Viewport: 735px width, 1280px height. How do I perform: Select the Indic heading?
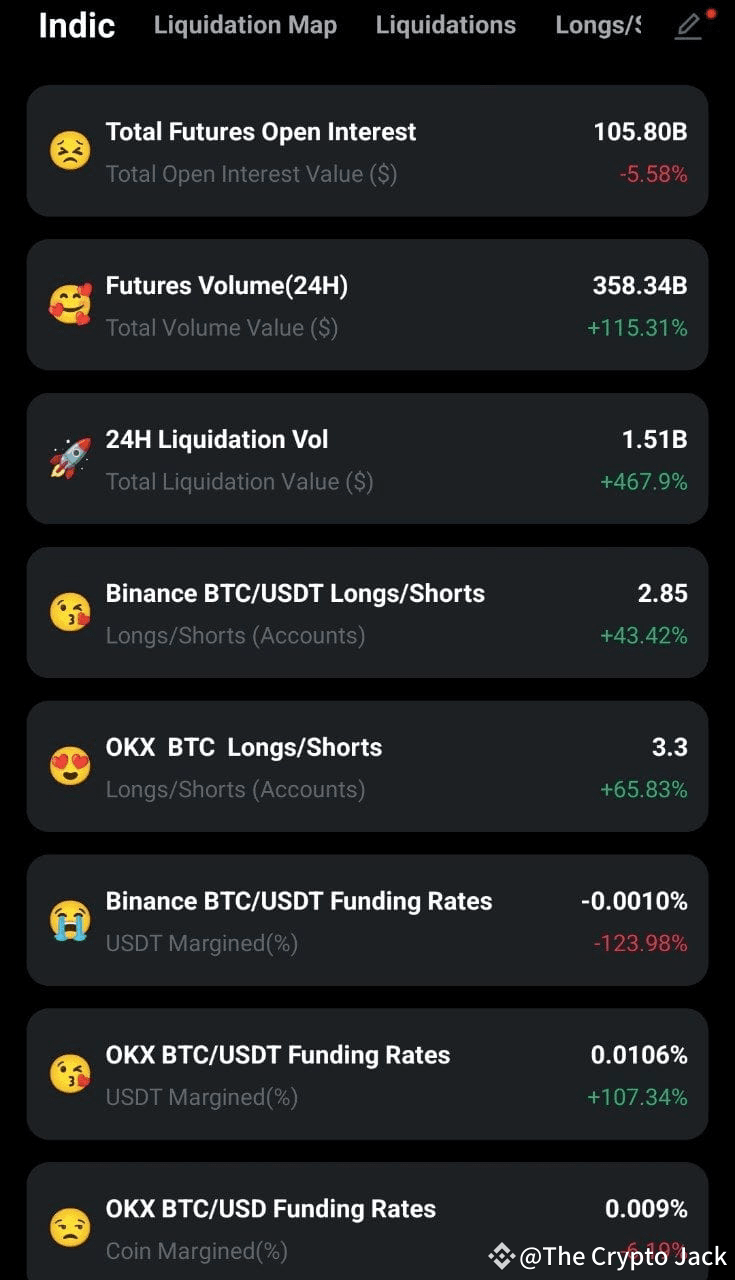point(76,26)
